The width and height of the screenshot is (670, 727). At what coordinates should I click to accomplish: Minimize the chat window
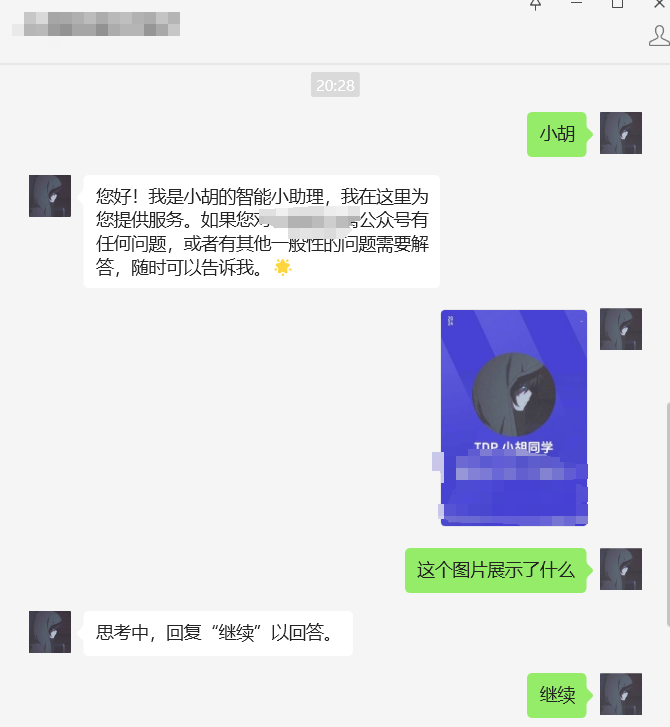(x=577, y=4)
